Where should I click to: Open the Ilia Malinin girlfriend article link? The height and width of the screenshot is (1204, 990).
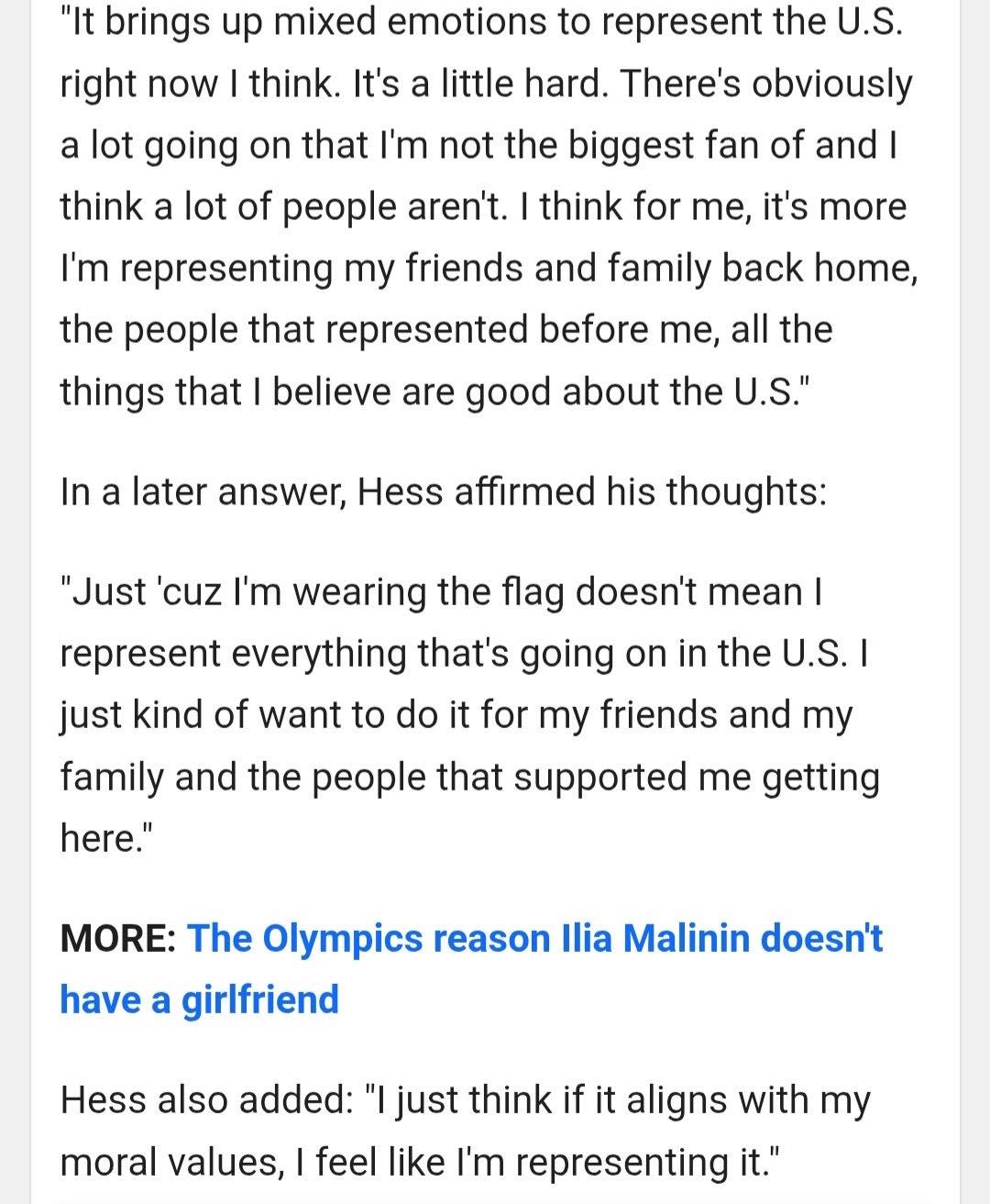point(533,941)
